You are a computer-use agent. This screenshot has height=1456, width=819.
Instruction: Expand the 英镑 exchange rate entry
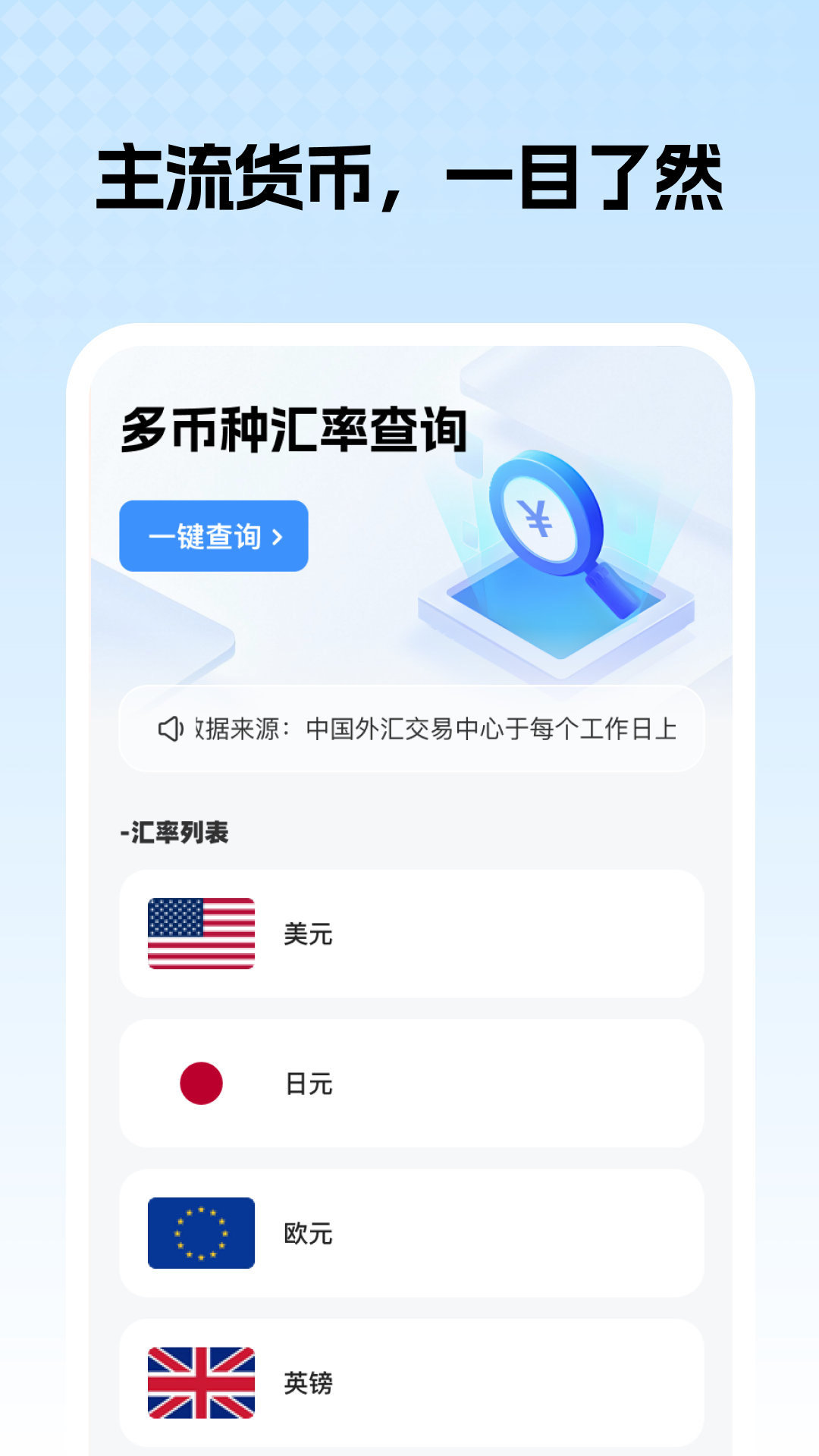409,1382
